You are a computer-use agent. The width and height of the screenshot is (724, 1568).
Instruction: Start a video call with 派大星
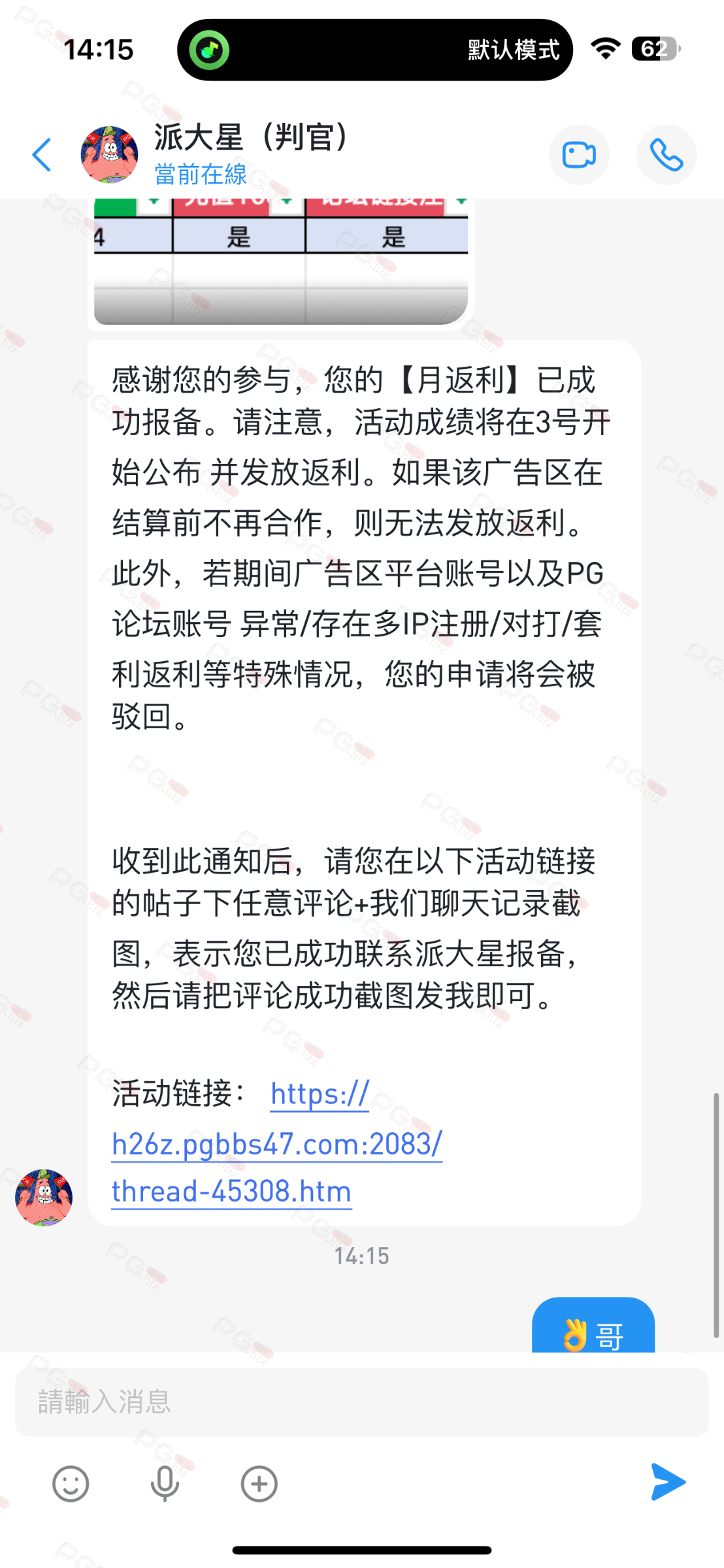[x=579, y=155]
